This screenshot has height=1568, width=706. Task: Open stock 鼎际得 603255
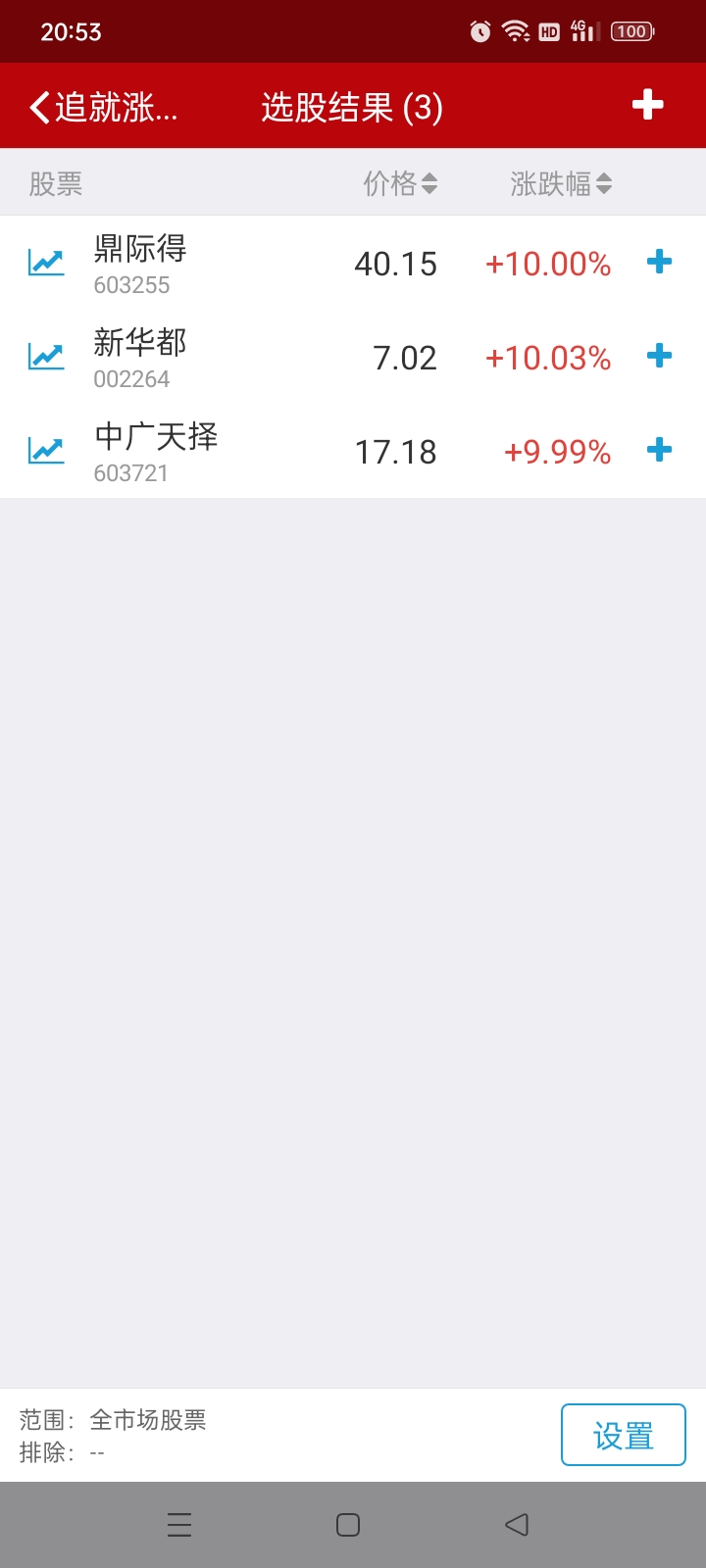pos(140,263)
